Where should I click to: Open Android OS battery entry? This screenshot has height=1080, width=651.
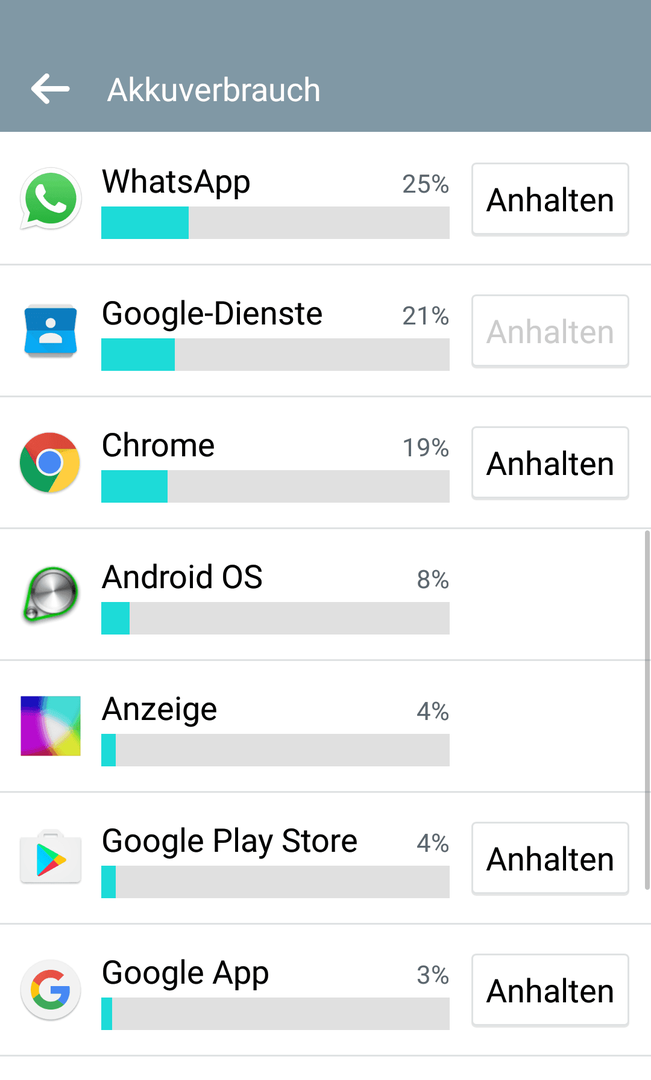click(325, 594)
